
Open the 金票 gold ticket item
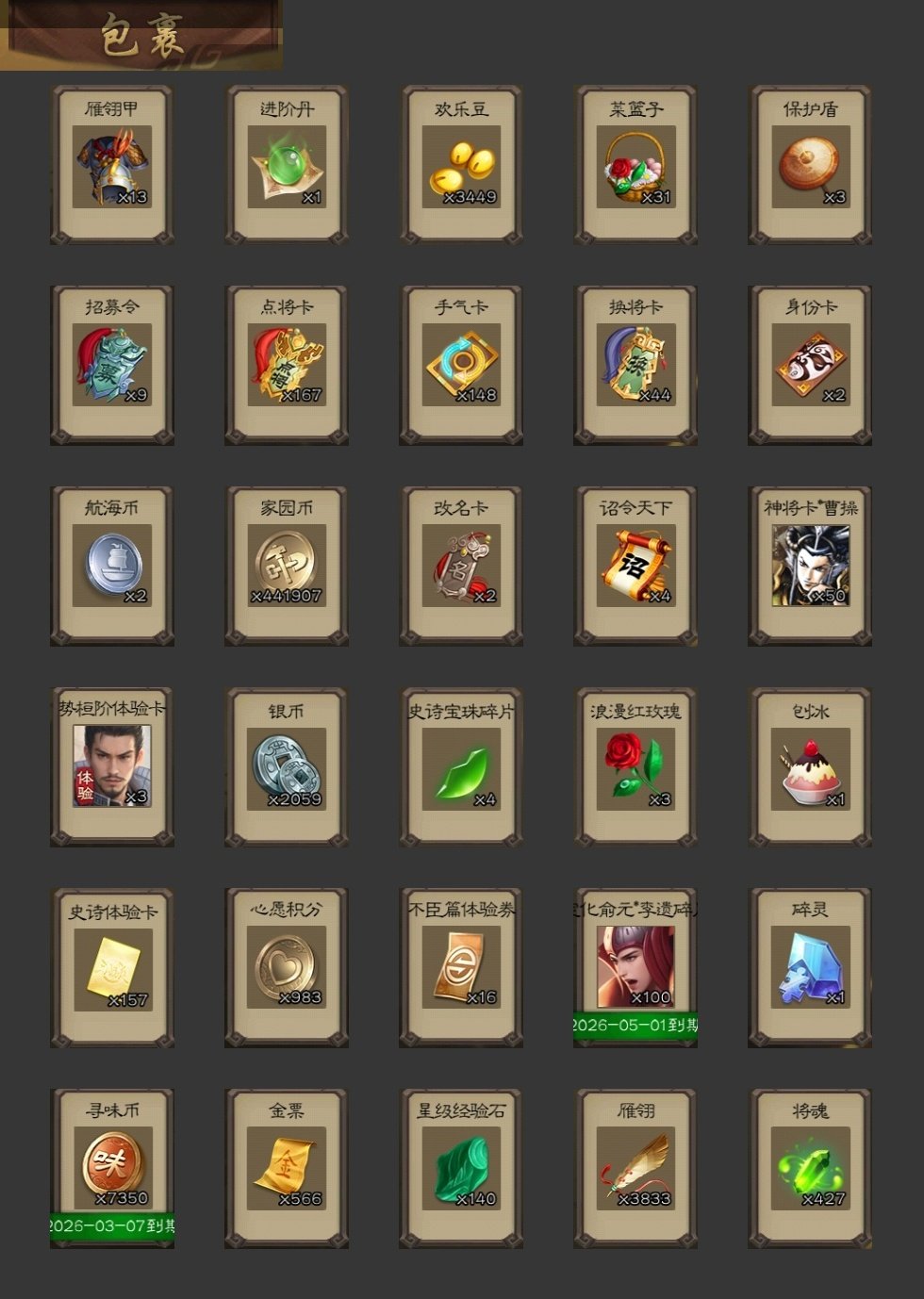(287, 1168)
